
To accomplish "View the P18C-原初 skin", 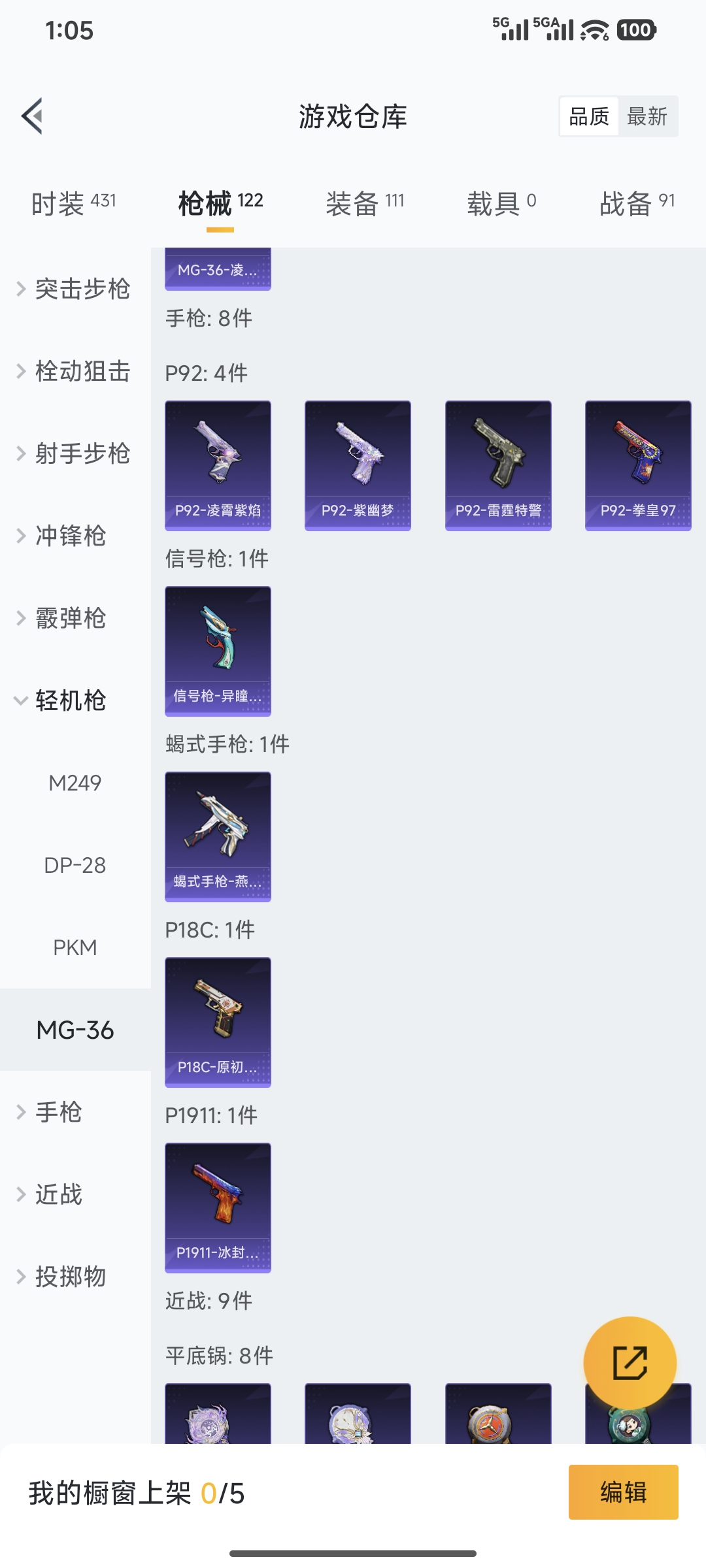I will coord(218,1022).
